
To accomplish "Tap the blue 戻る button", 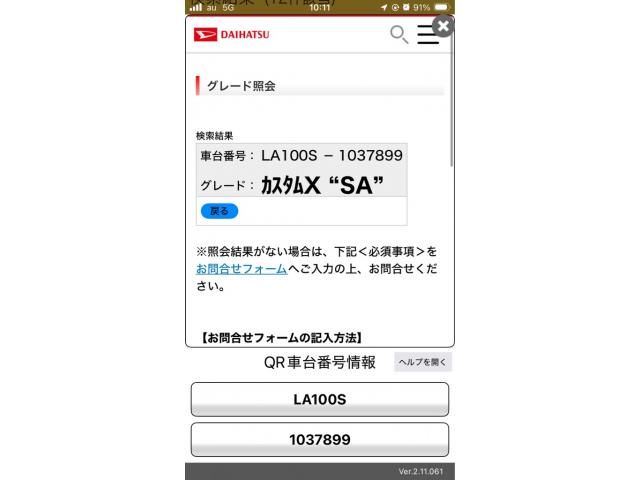I will point(219,211).
